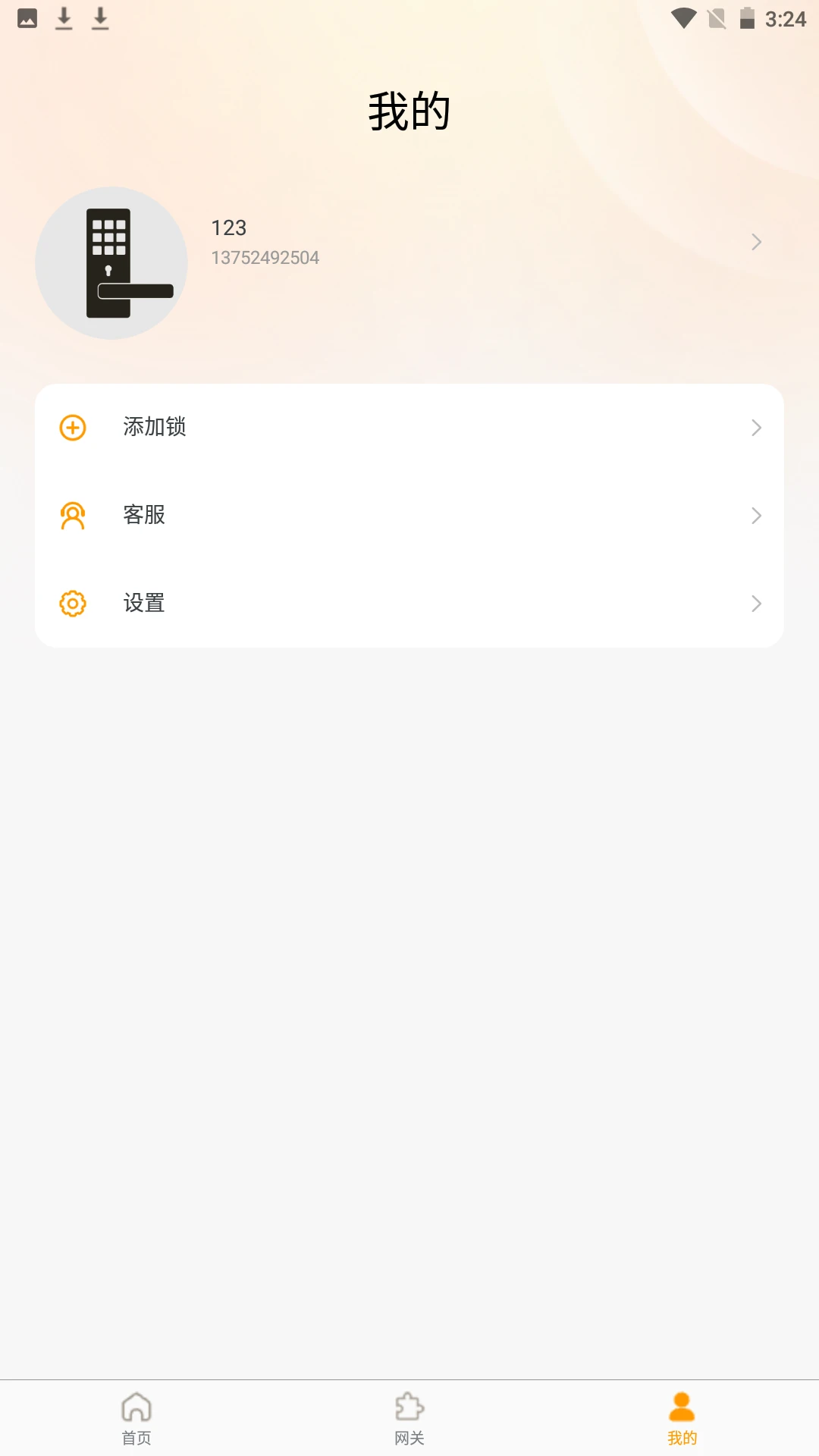Click the gallery icon in status bar

[27, 18]
